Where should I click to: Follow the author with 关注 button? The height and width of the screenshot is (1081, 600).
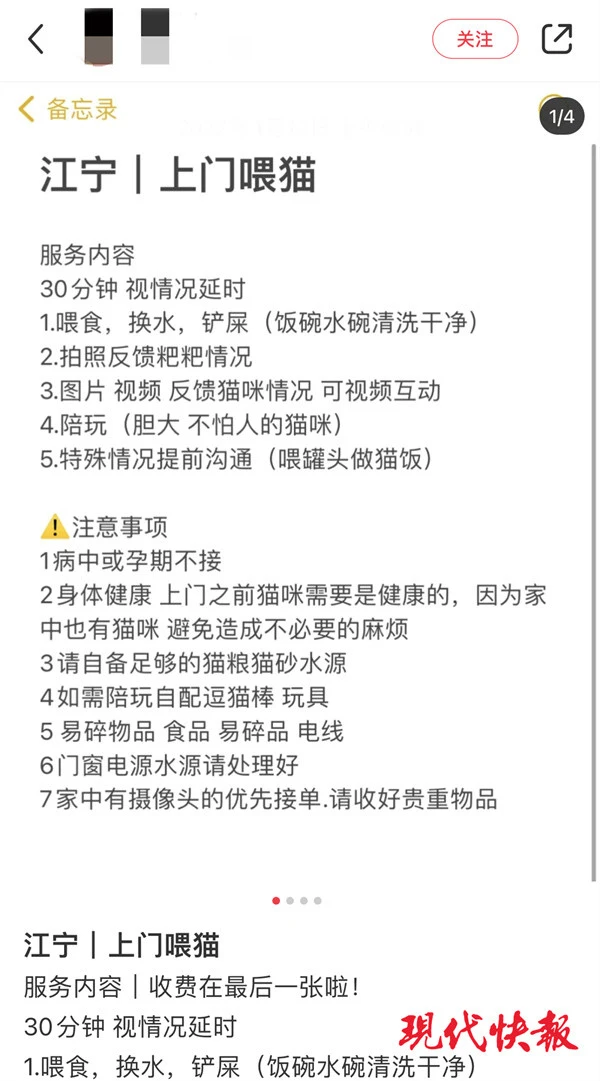click(475, 39)
